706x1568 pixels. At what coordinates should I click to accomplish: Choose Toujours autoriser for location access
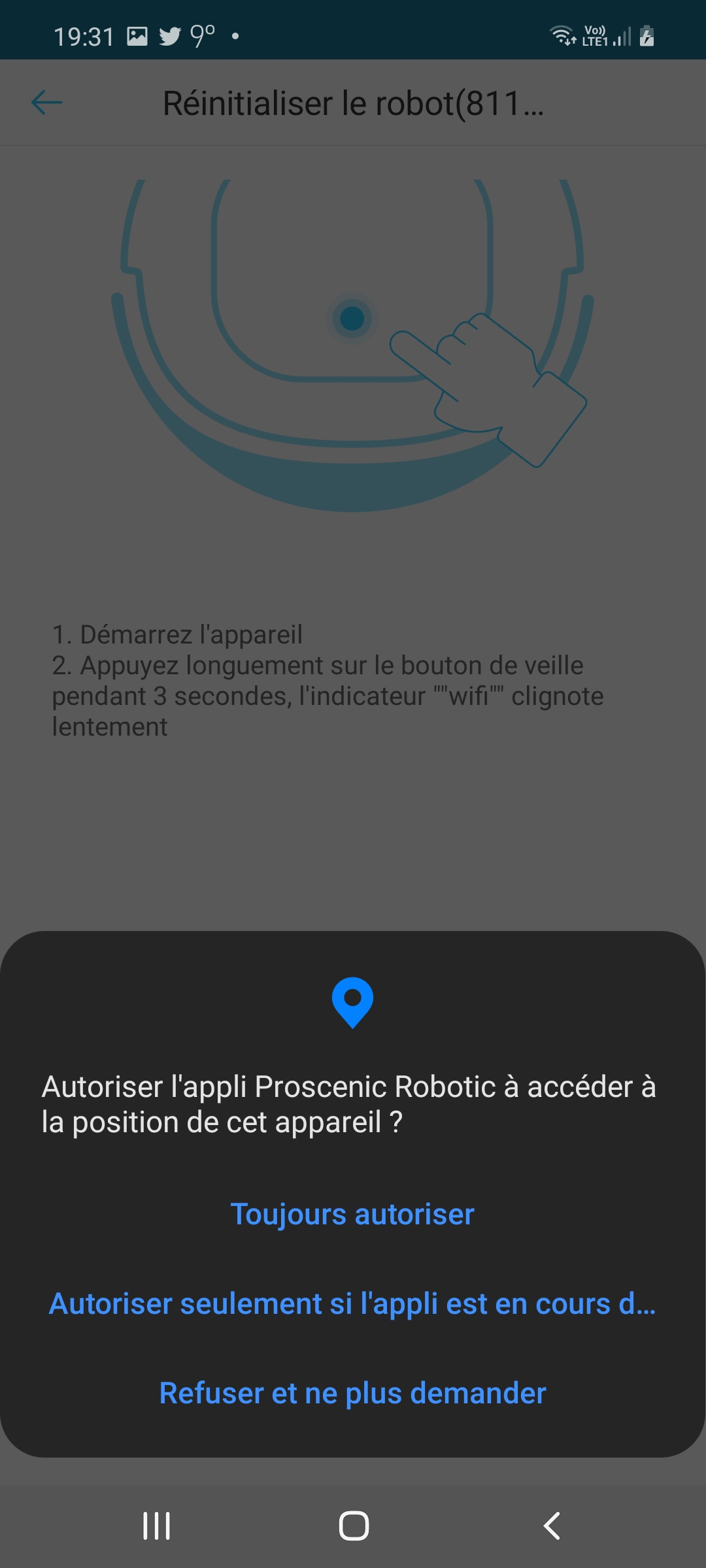coord(352,1215)
